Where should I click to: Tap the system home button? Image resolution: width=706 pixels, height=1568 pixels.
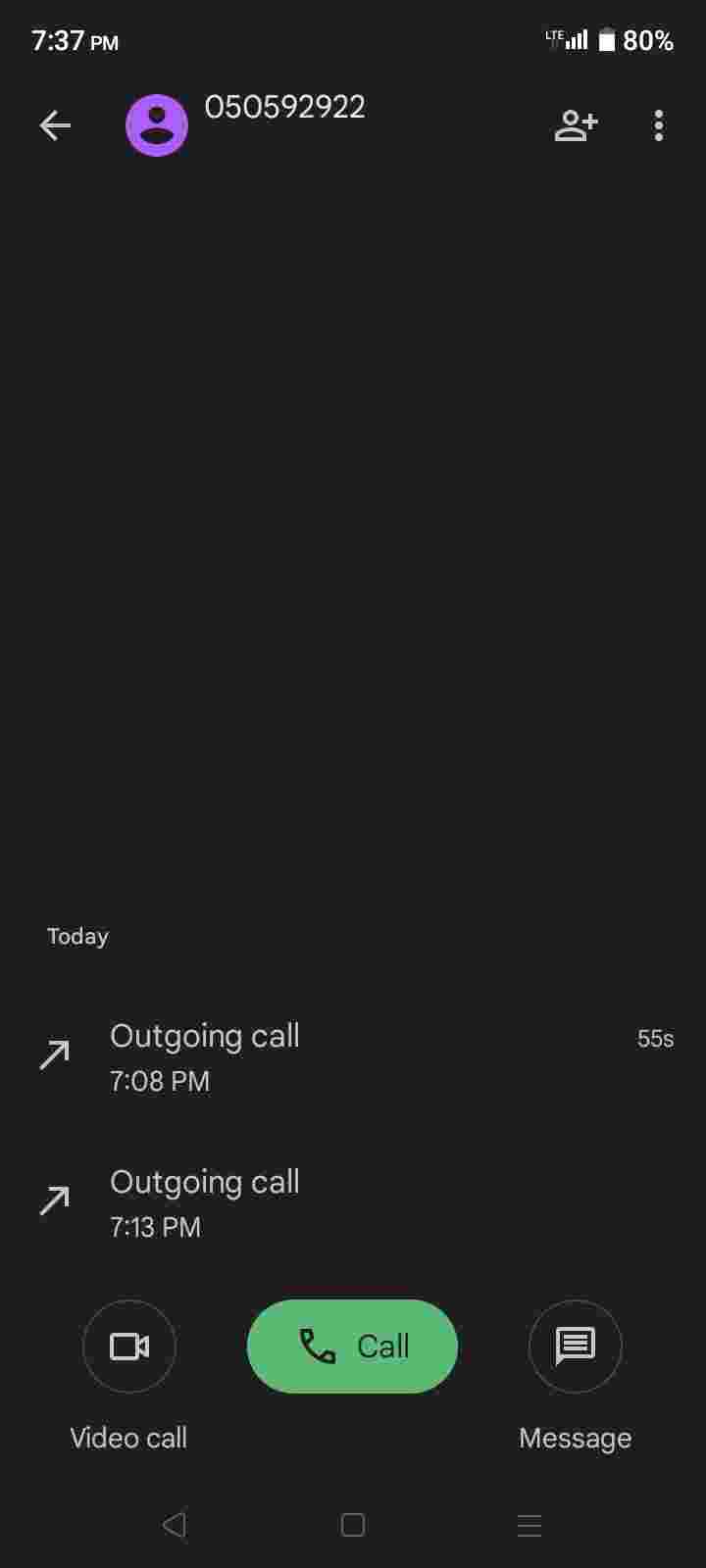(x=353, y=1525)
